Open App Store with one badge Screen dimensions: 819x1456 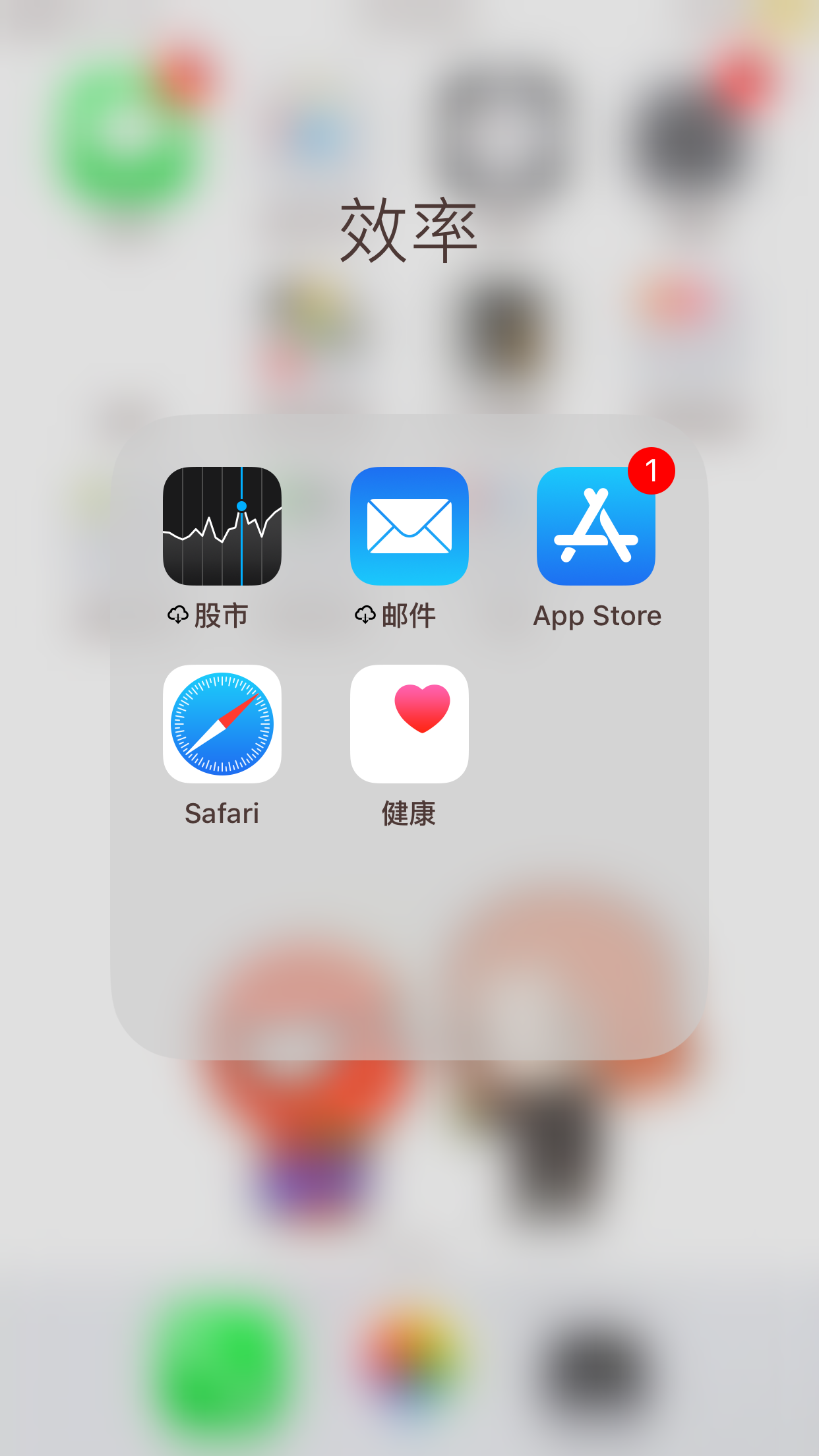click(596, 526)
